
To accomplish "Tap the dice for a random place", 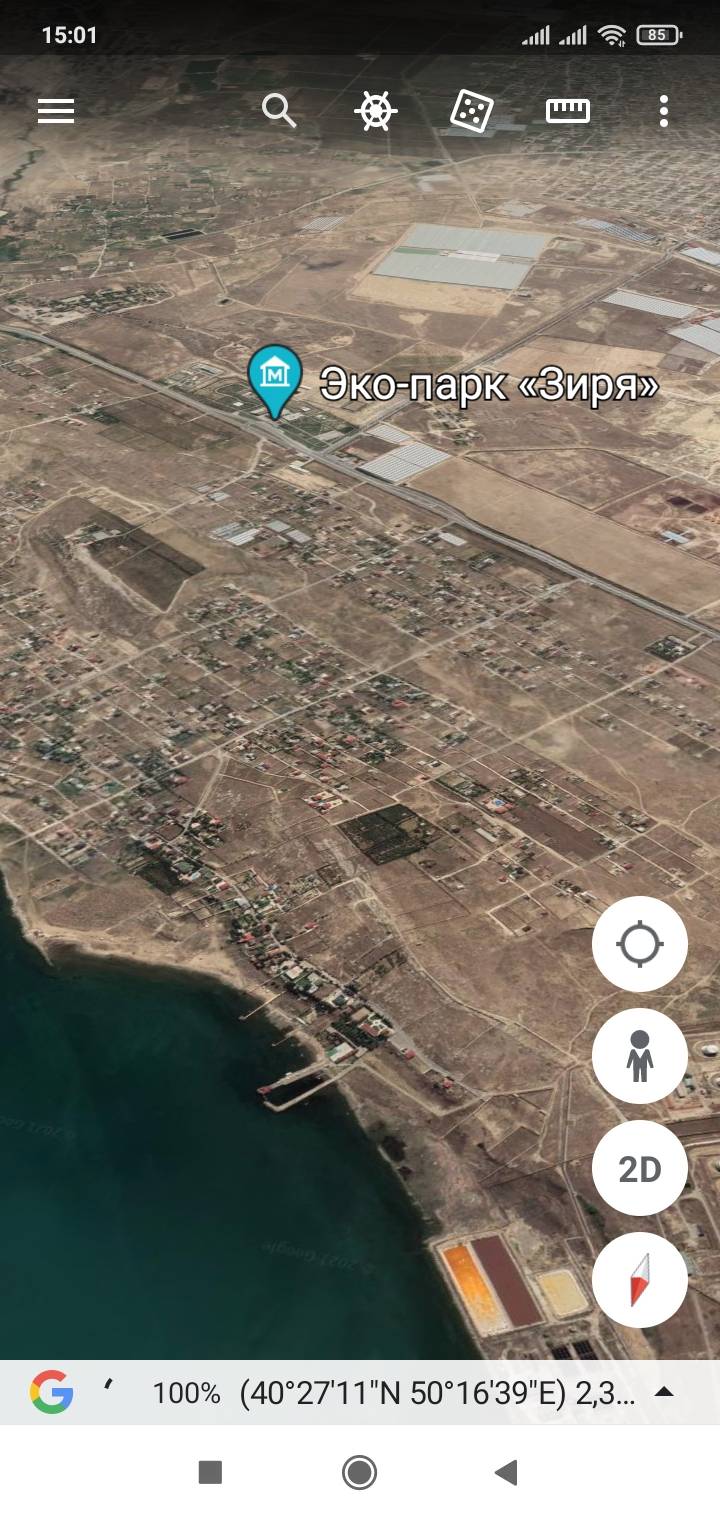I will (x=471, y=111).
